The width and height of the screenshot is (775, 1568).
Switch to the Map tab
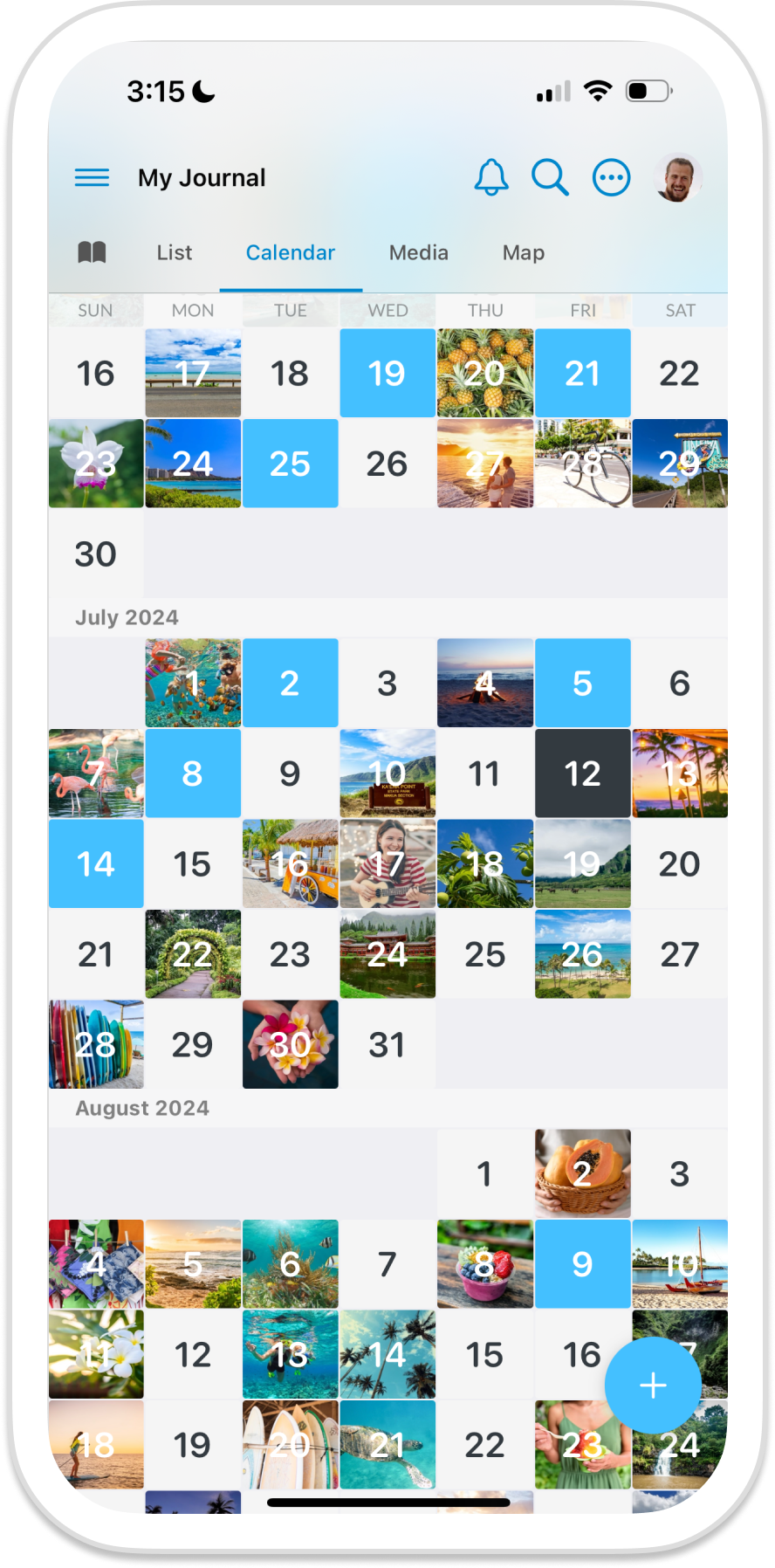(x=523, y=253)
